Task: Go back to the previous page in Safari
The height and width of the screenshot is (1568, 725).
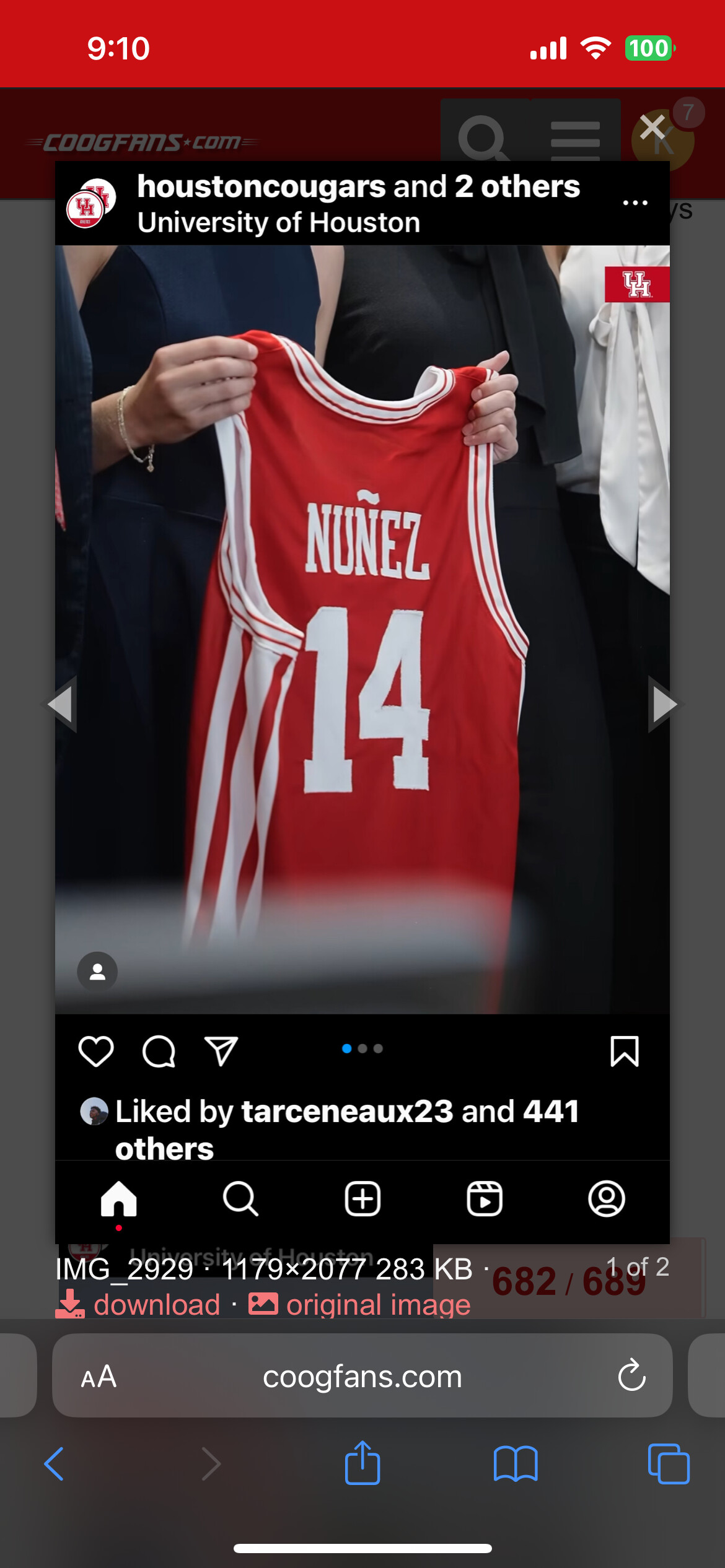Action: 55,1464
